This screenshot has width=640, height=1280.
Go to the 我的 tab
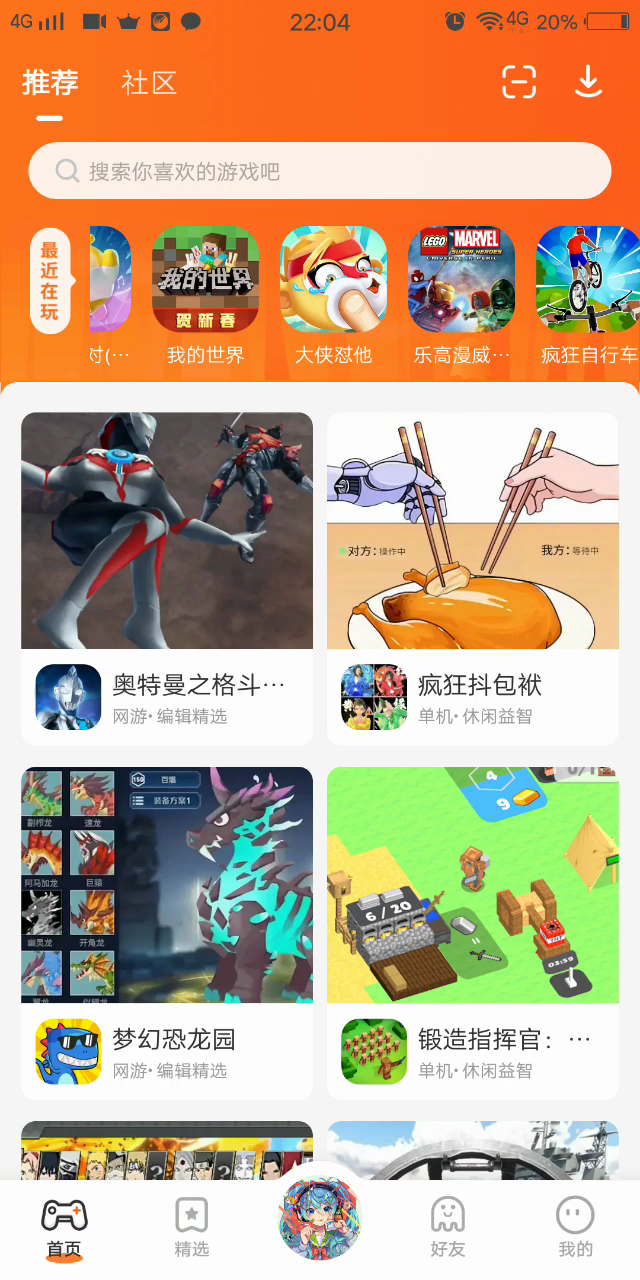coord(575,1228)
